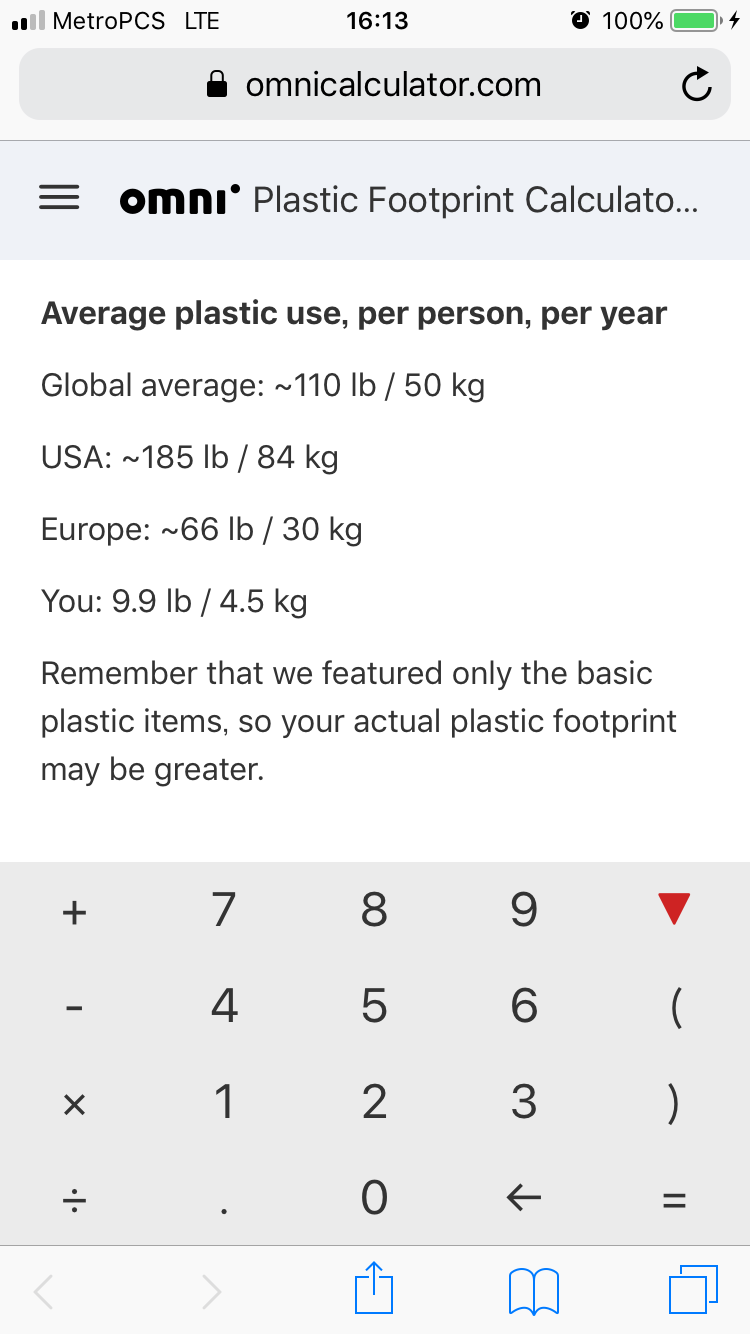Tap the divide operator key
750x1334 pixels.
point(75,1198)
